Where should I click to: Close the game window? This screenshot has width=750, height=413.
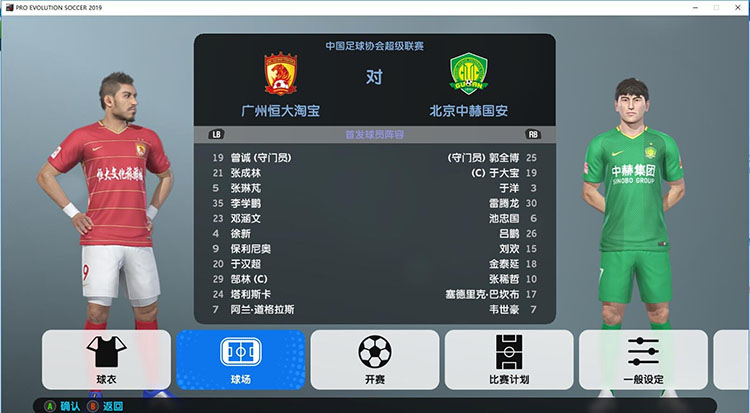point(735,7)
